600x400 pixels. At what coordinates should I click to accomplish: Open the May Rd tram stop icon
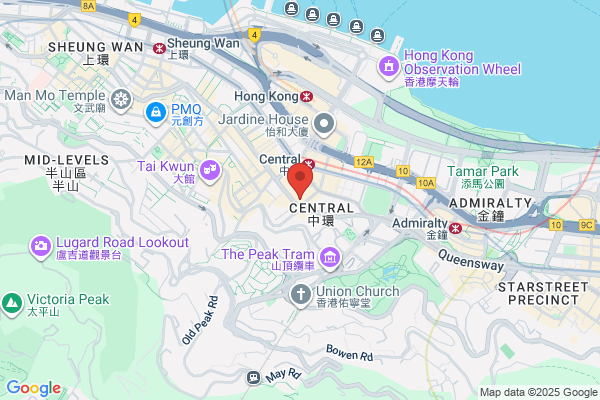[x=254, y=377]
